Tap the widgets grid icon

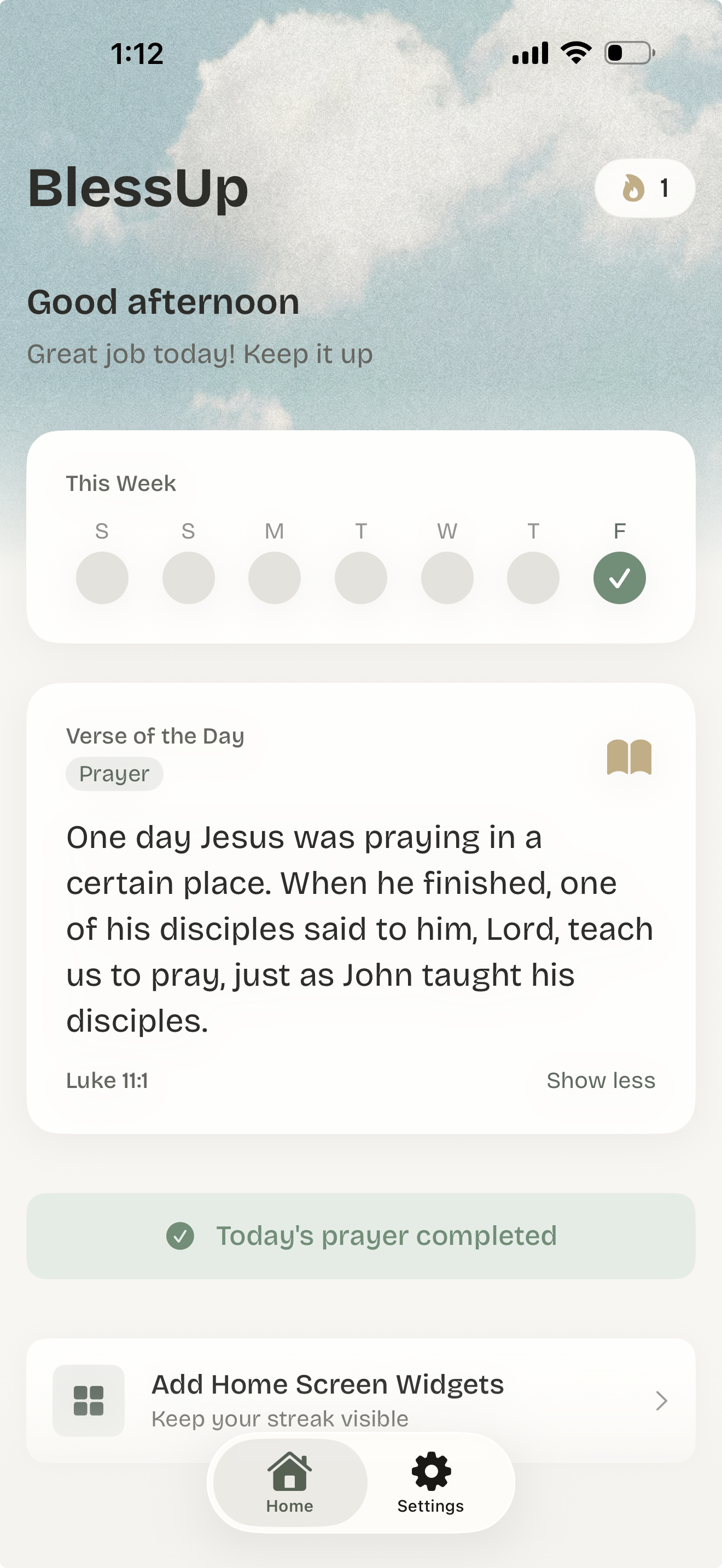pos(89,1400)
